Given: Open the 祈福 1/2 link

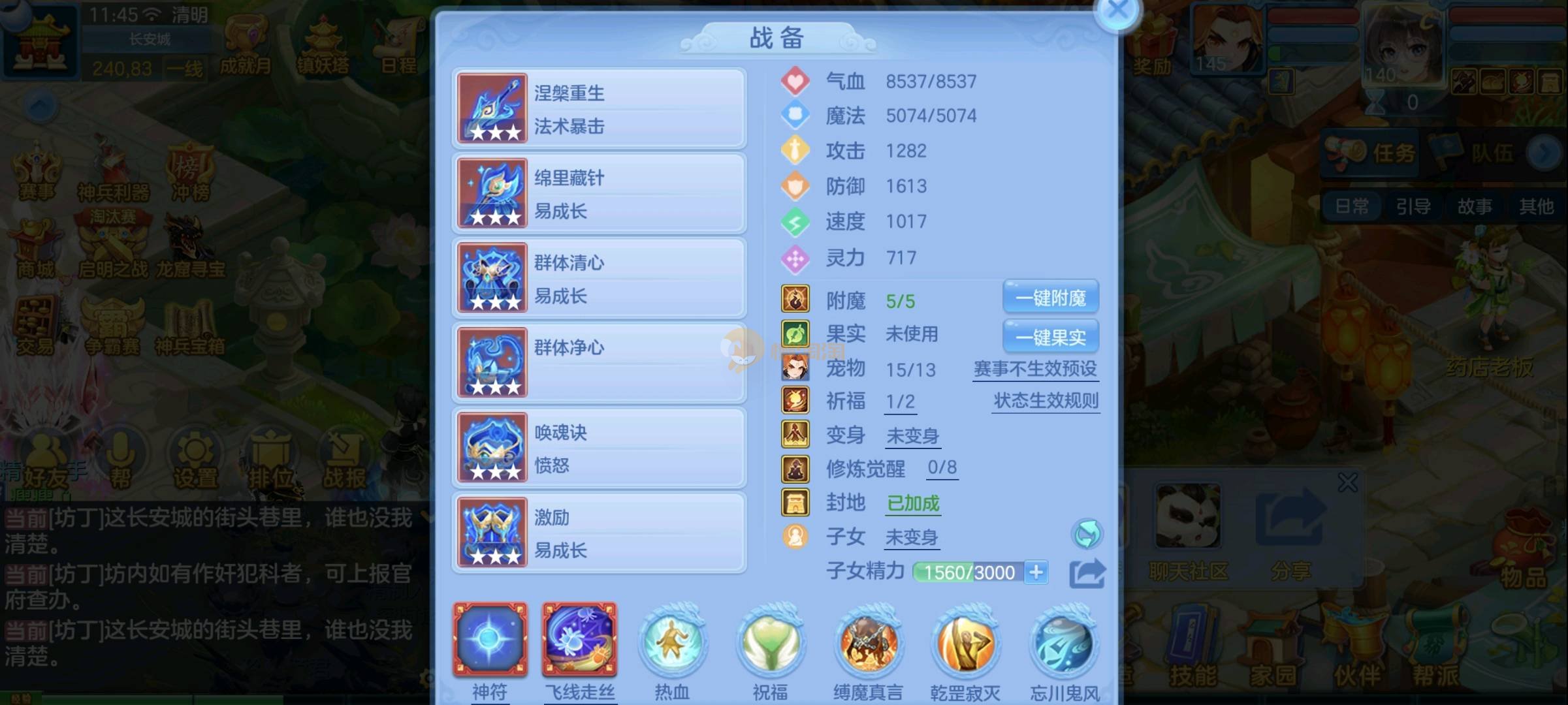Looking at the screenshot, I should (900, 402).
